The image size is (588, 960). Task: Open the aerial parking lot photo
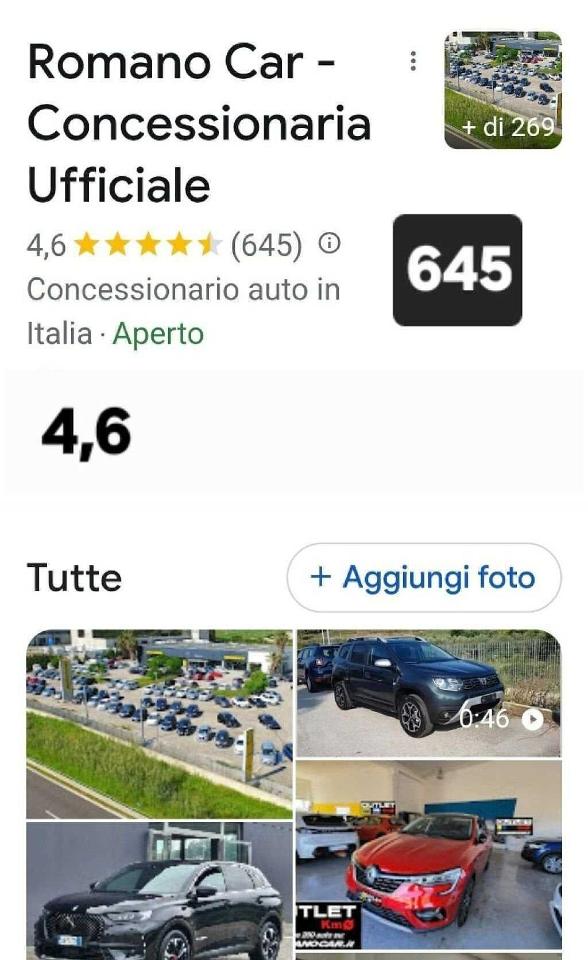(x=159, y=724)
